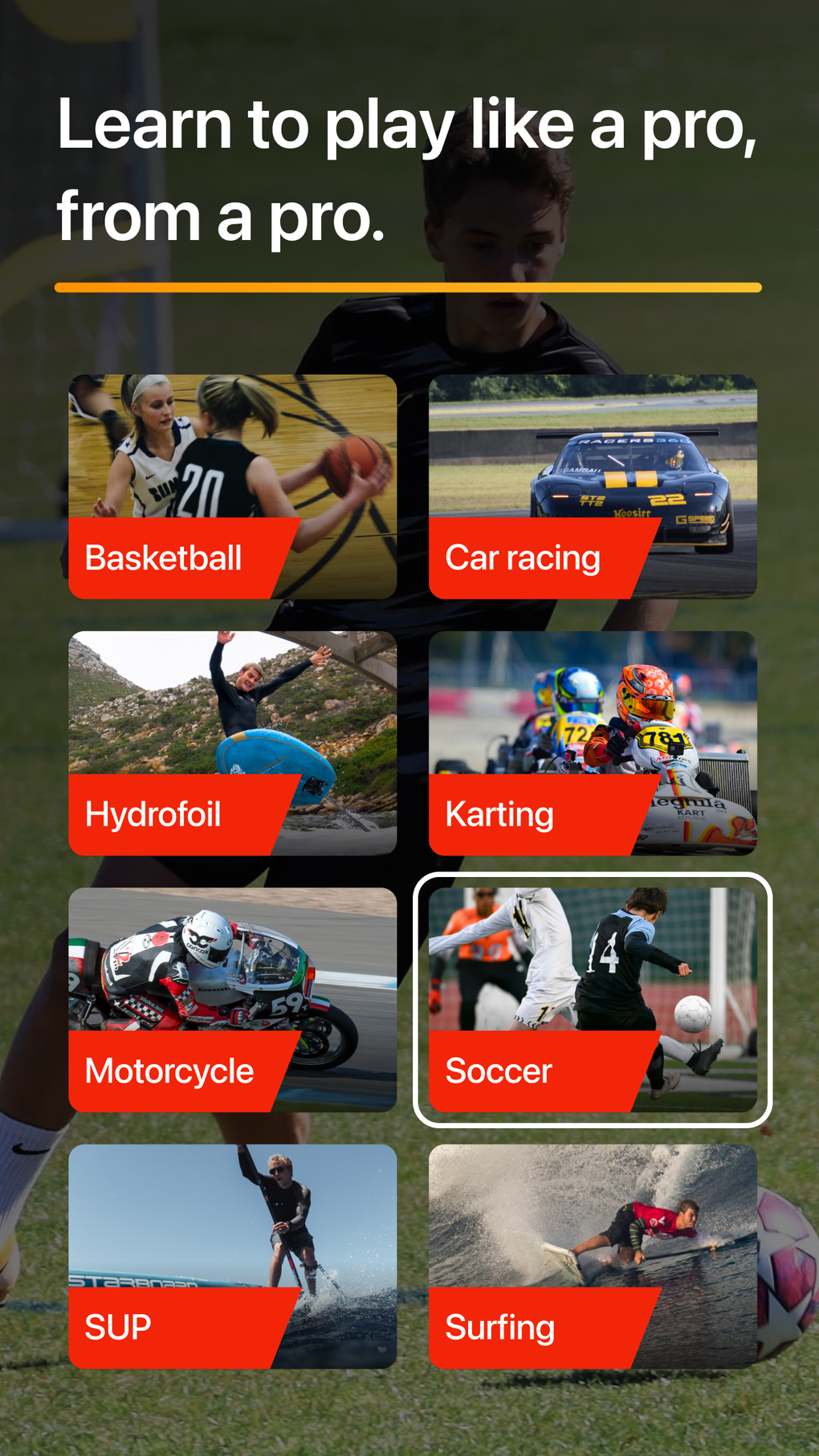Choose the SUP tile

coord(233,1256)
